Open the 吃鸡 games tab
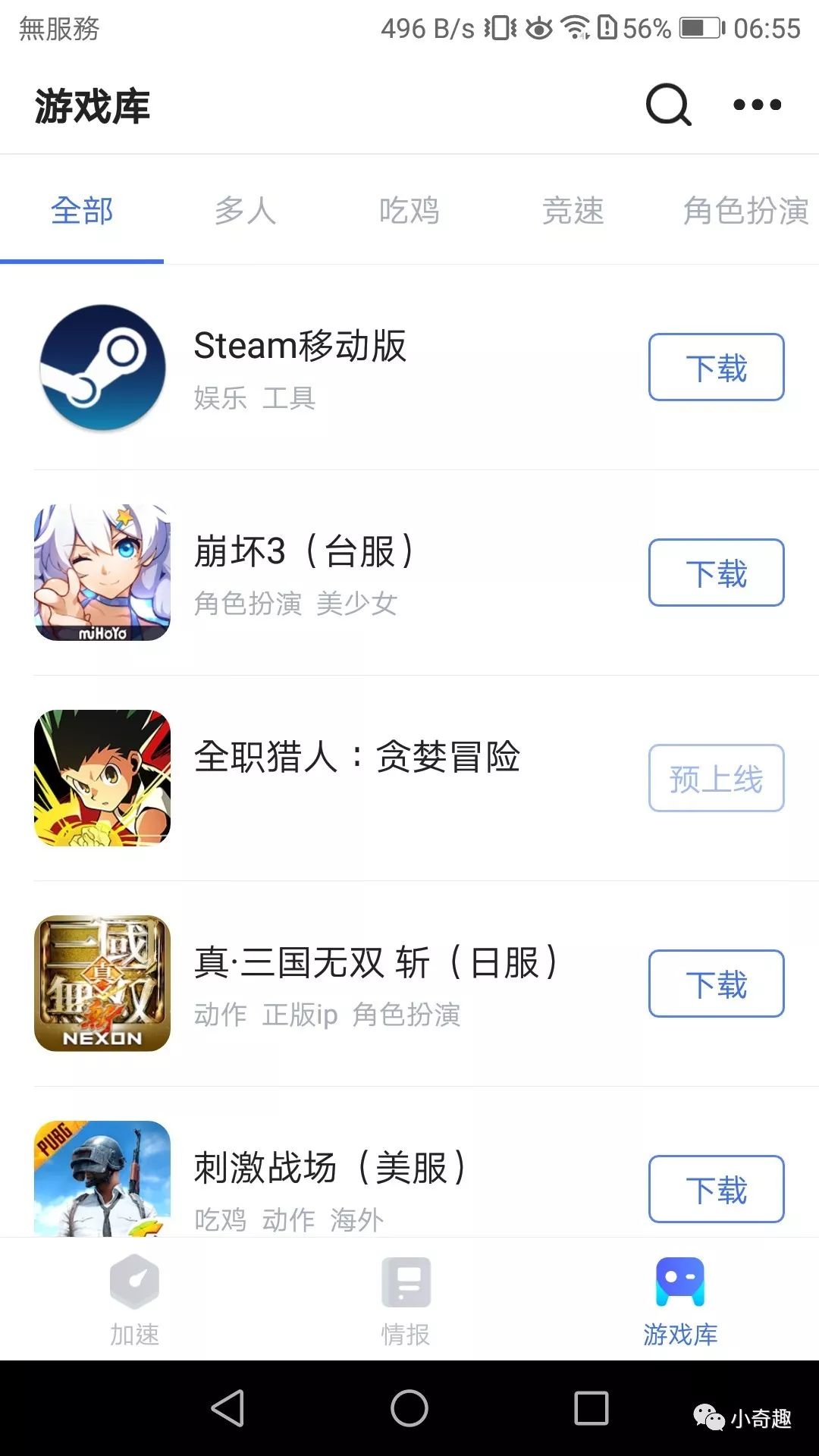Screen dimensions: 819x1456 (409, 212)
